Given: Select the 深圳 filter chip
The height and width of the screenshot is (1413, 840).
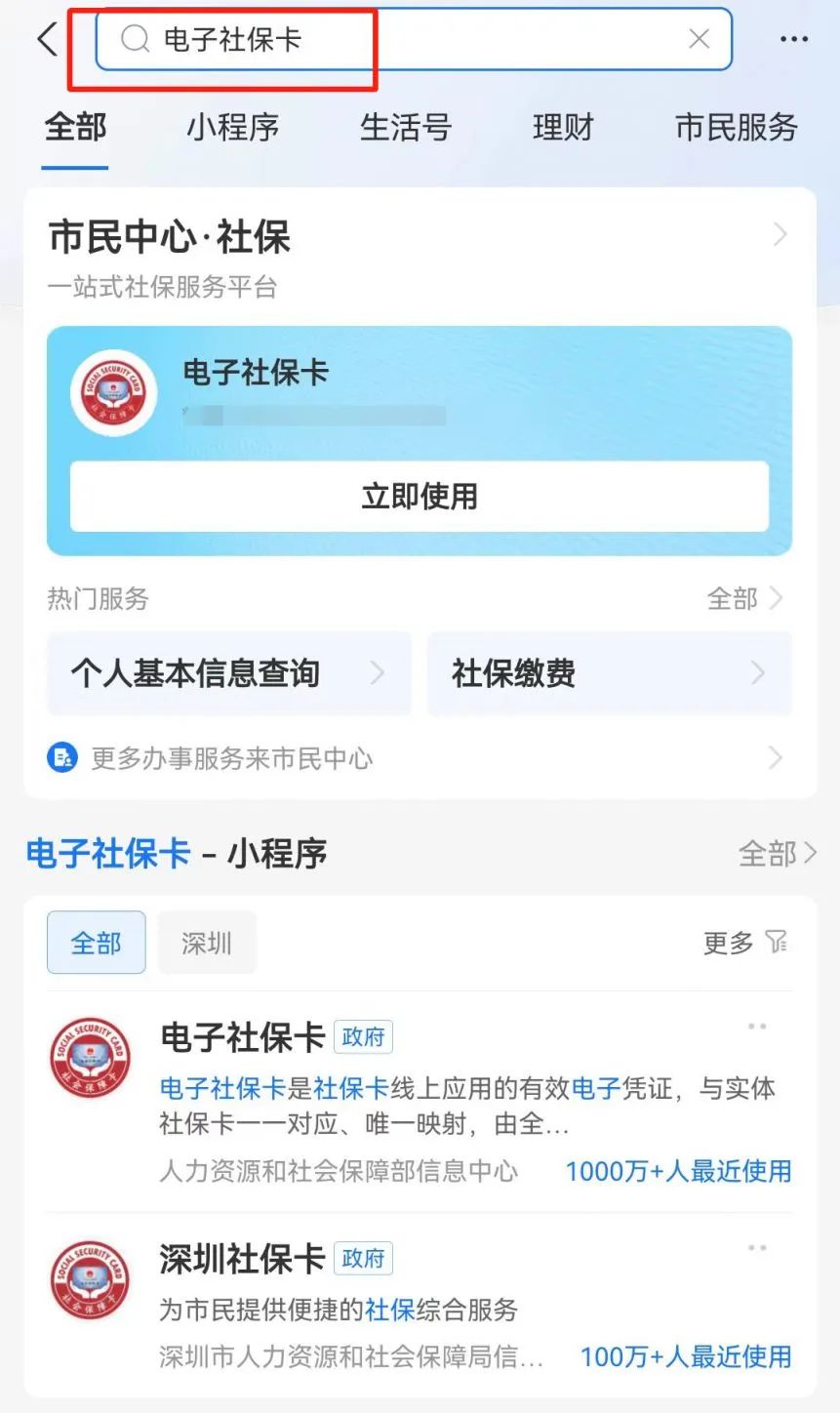Looking at the screenshot, I should 207,943.
